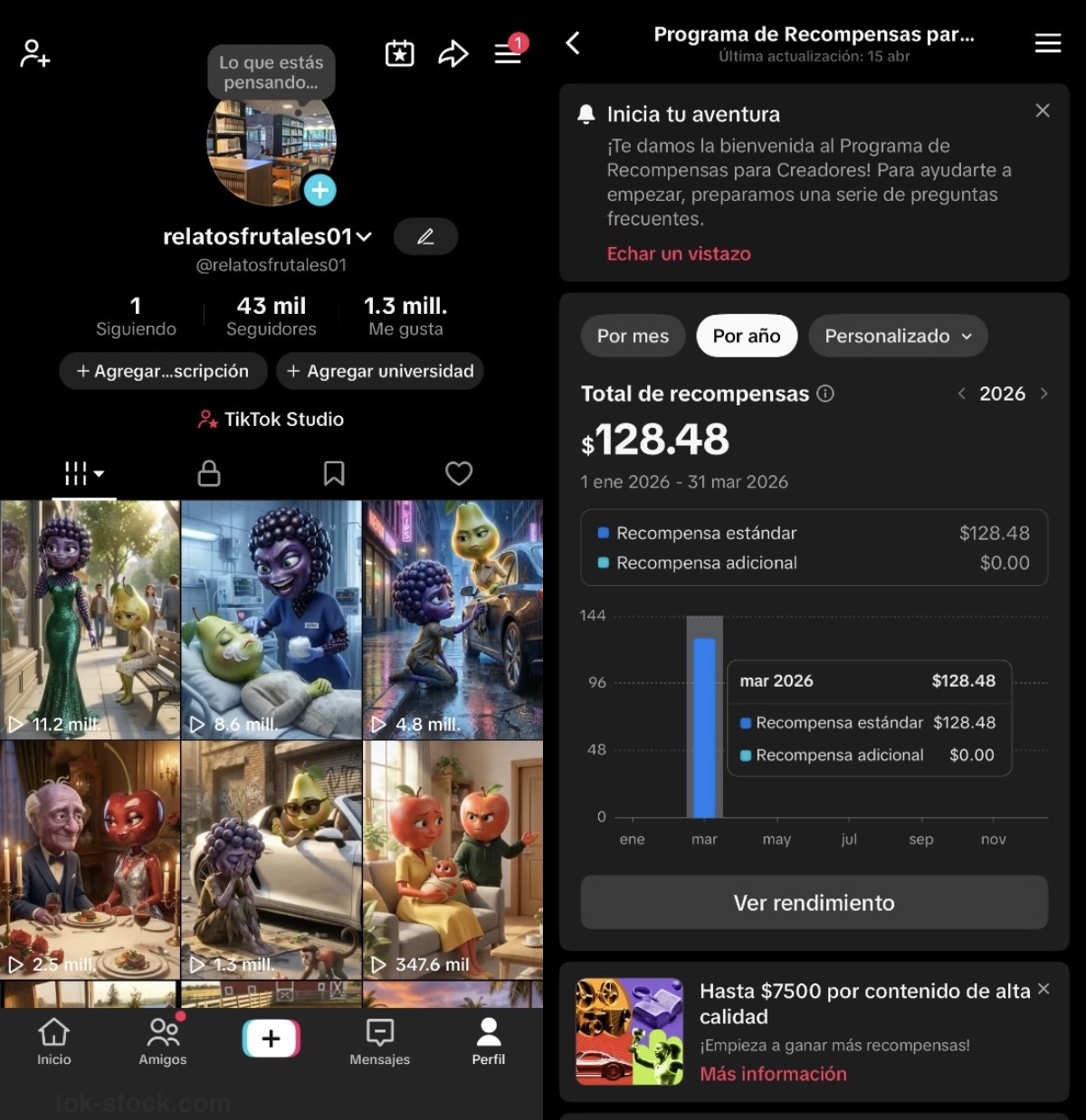Go back from Programa de Recompensas
Image resolution: width=1086 pixels, height=1120 pixels.
point(573,43)
